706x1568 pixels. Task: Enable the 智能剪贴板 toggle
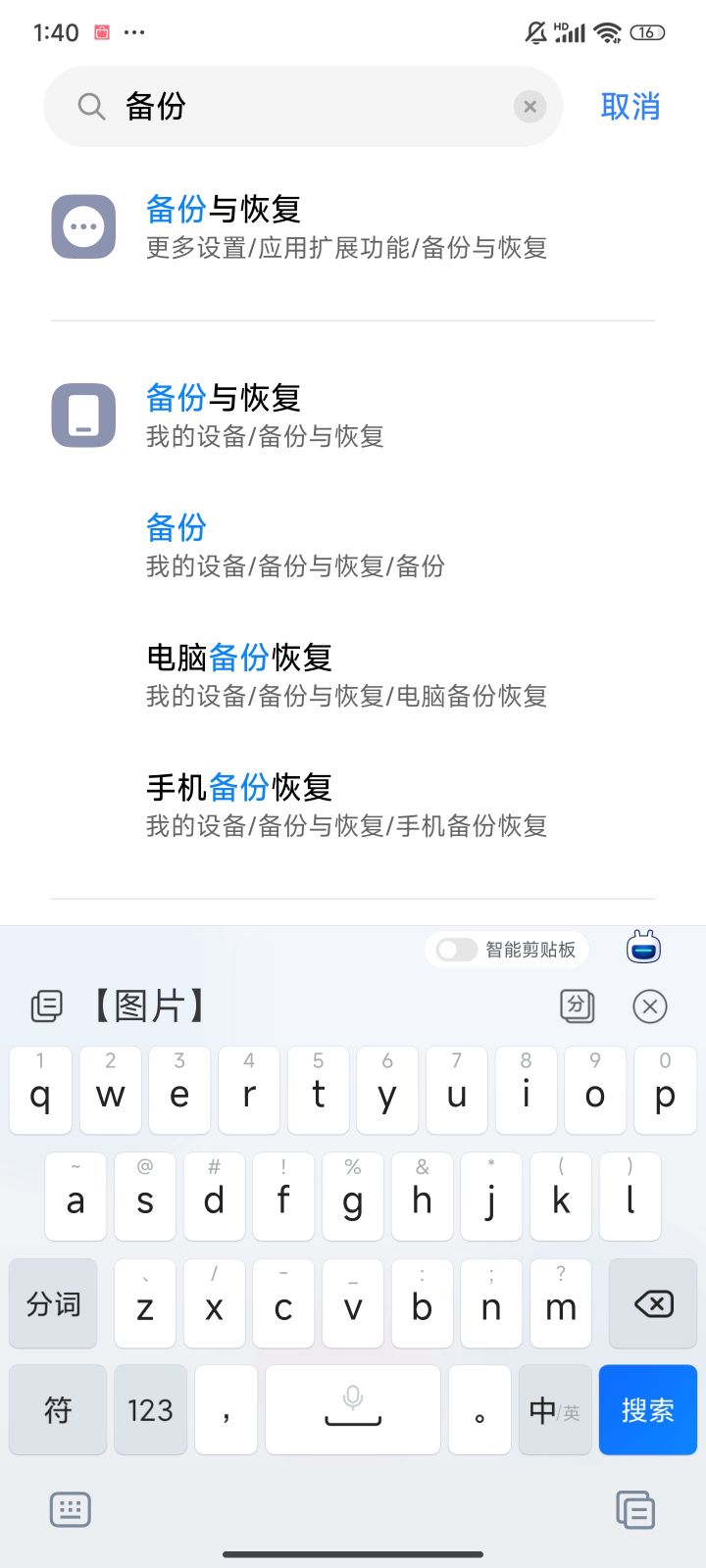(455, 949)
